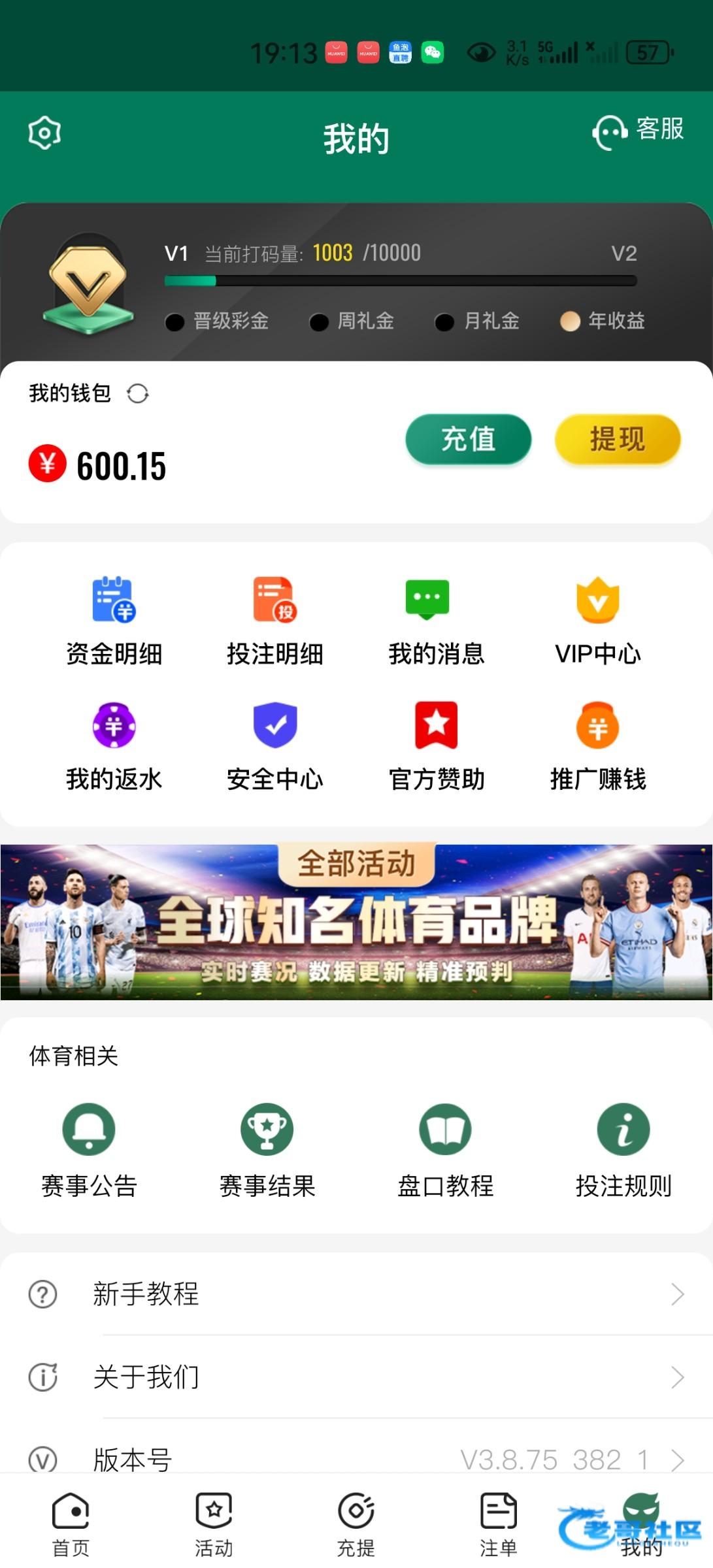Open the 全部活动 banner

[x=356, y=922]
